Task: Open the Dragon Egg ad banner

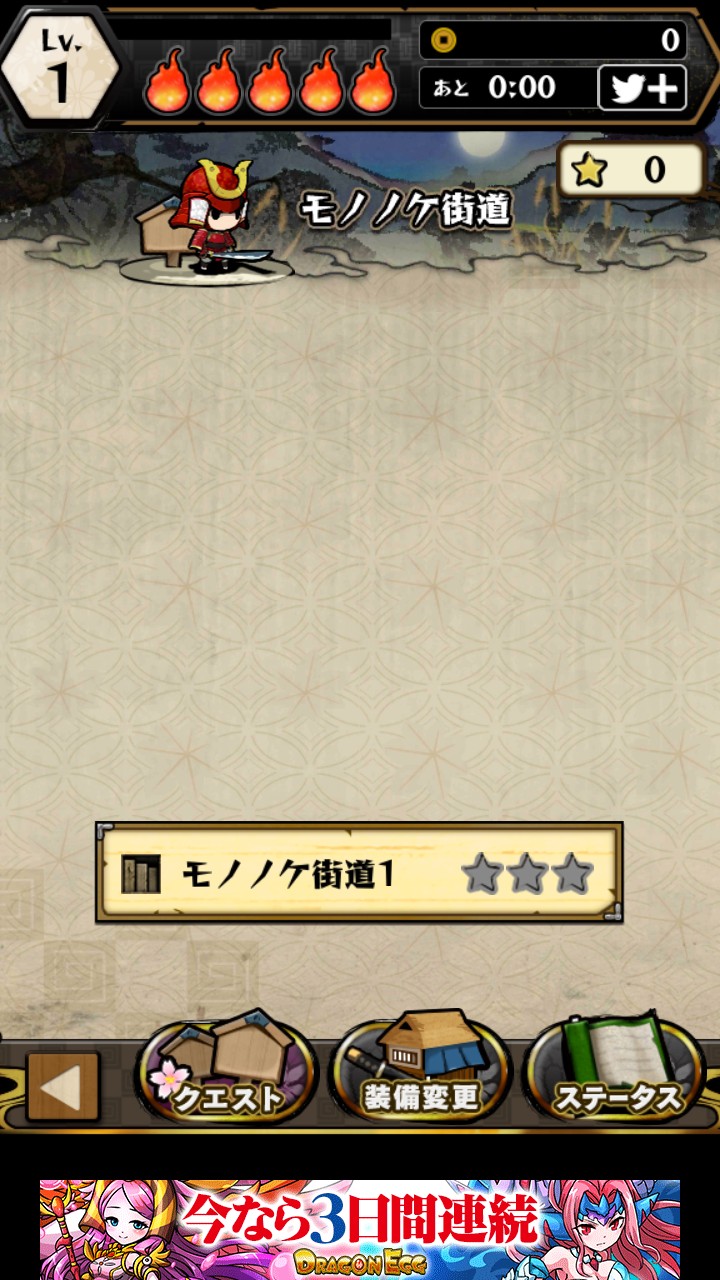Action: coord(360,1229)
